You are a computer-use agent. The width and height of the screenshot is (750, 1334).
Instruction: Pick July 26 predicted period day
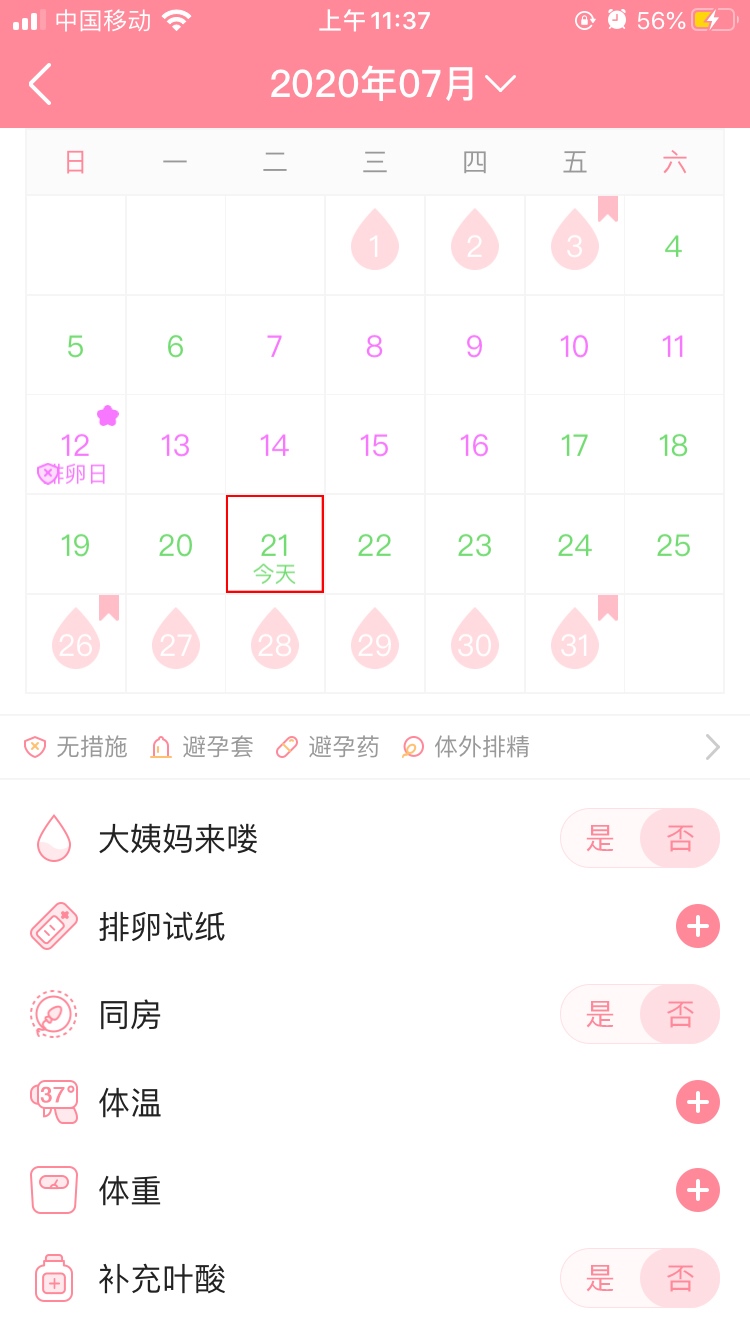[x=75, y=645]
